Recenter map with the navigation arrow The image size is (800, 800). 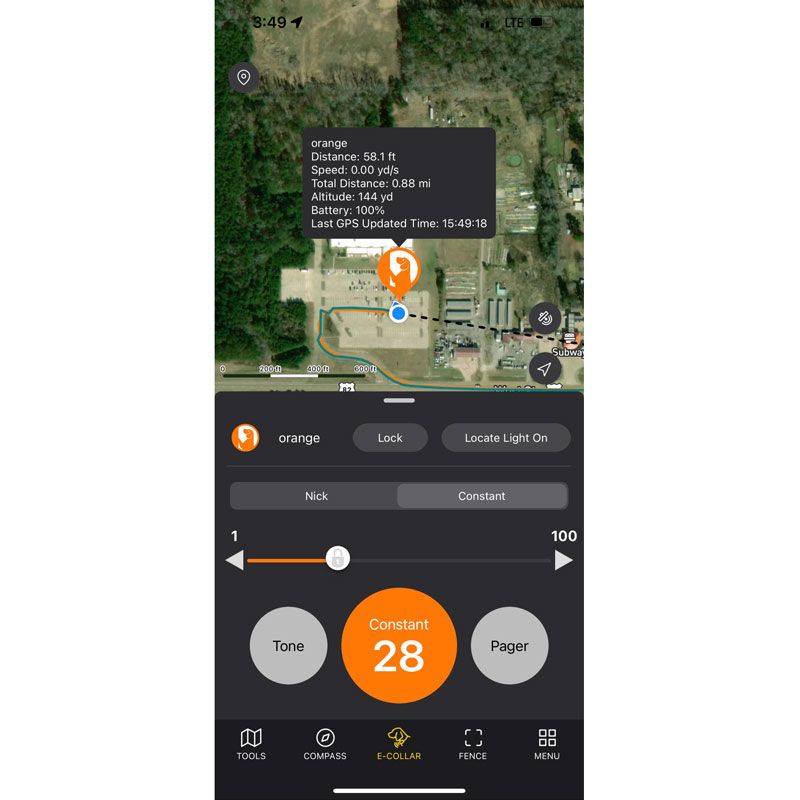545,369
